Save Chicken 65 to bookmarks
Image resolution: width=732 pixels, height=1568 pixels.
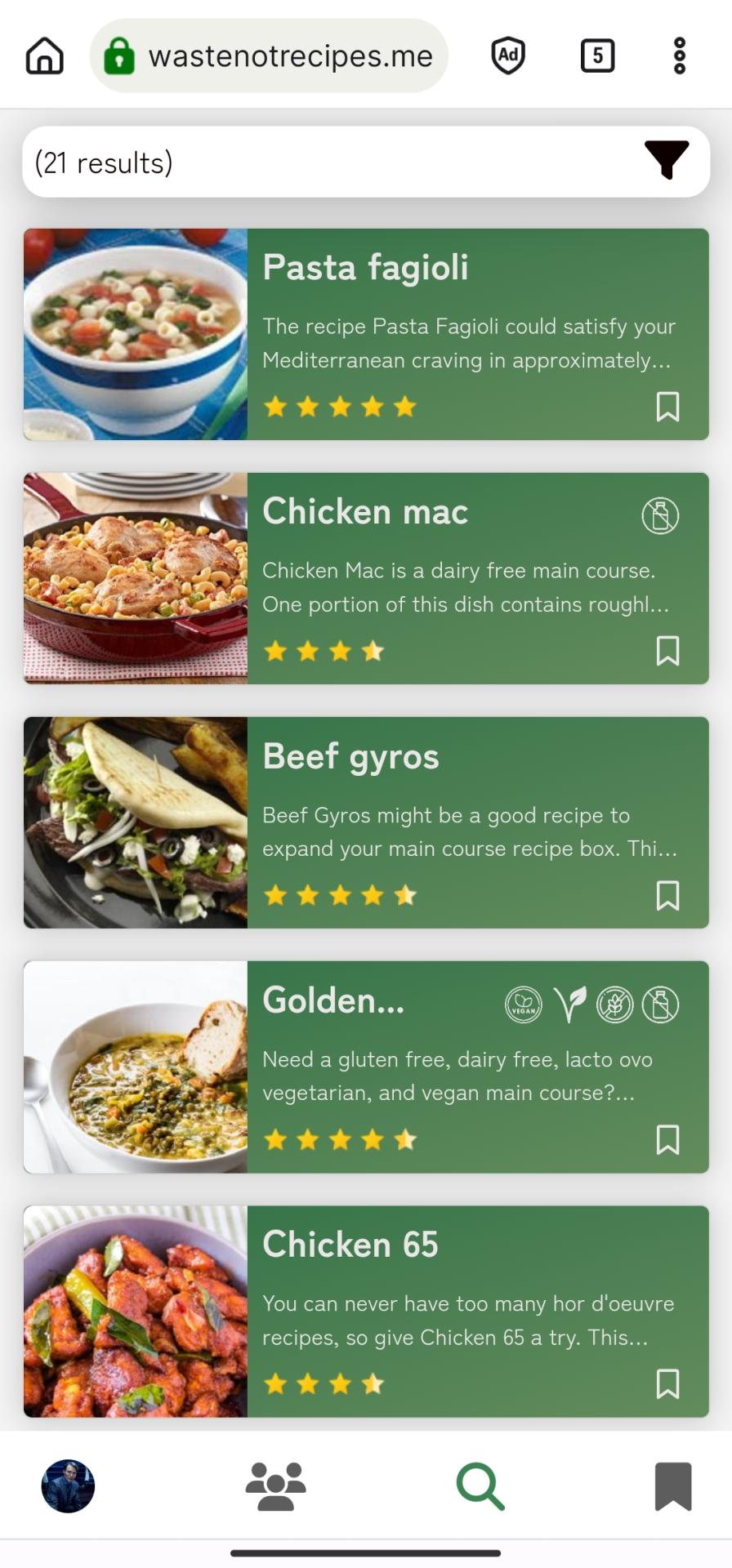pos(667,1383)
